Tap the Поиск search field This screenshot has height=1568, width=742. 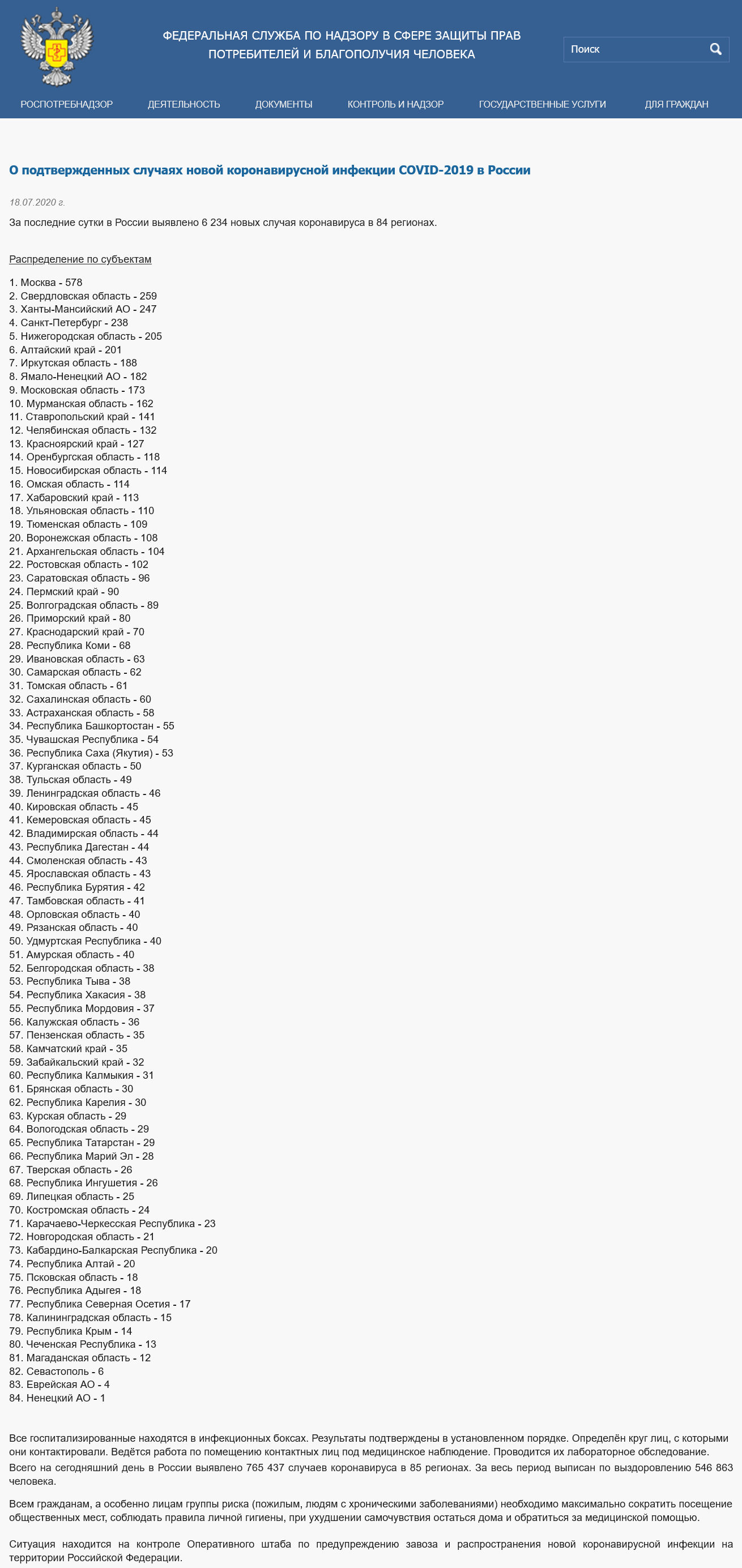coord(634,49)
